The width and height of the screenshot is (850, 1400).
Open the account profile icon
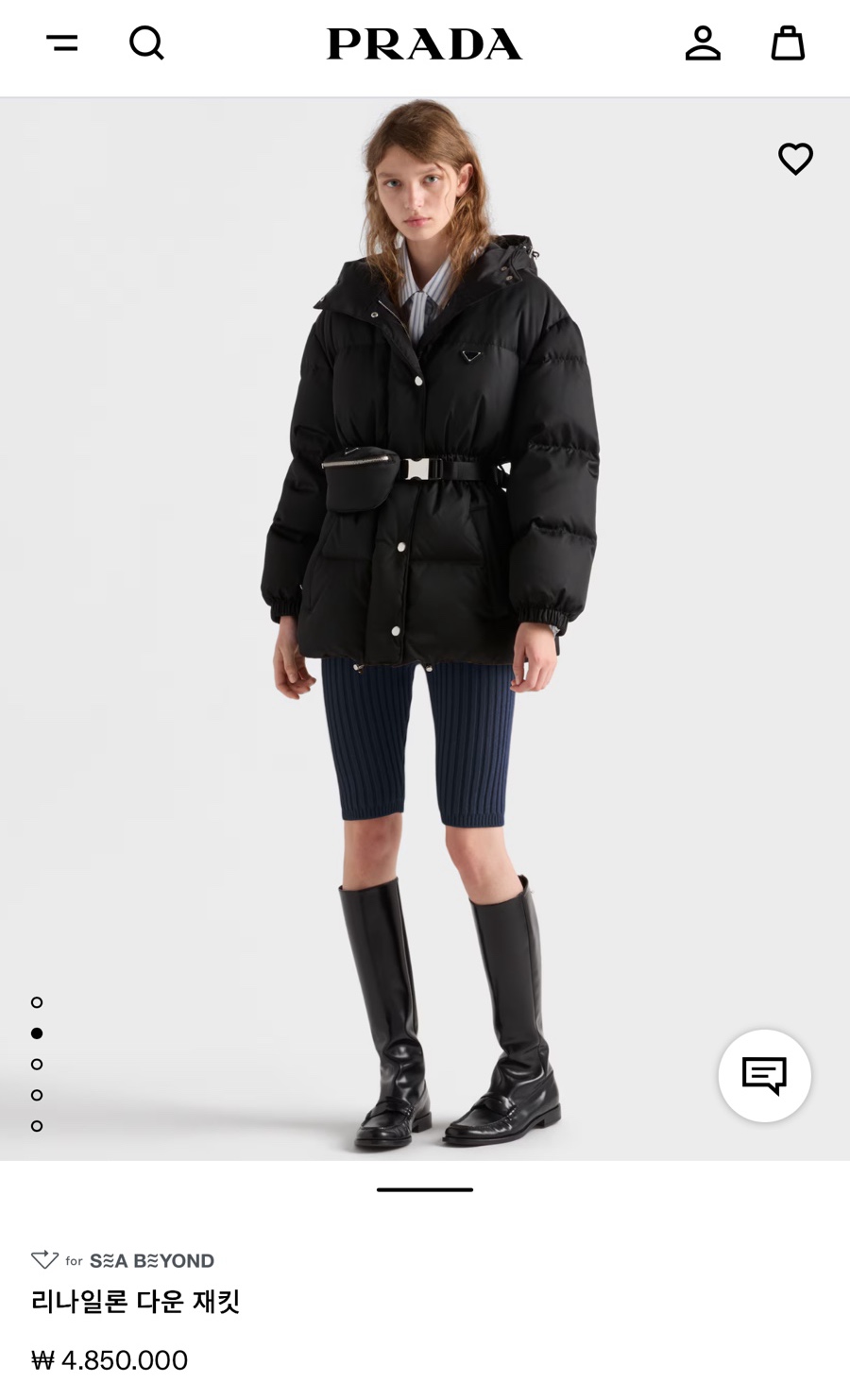pos(703,43)
